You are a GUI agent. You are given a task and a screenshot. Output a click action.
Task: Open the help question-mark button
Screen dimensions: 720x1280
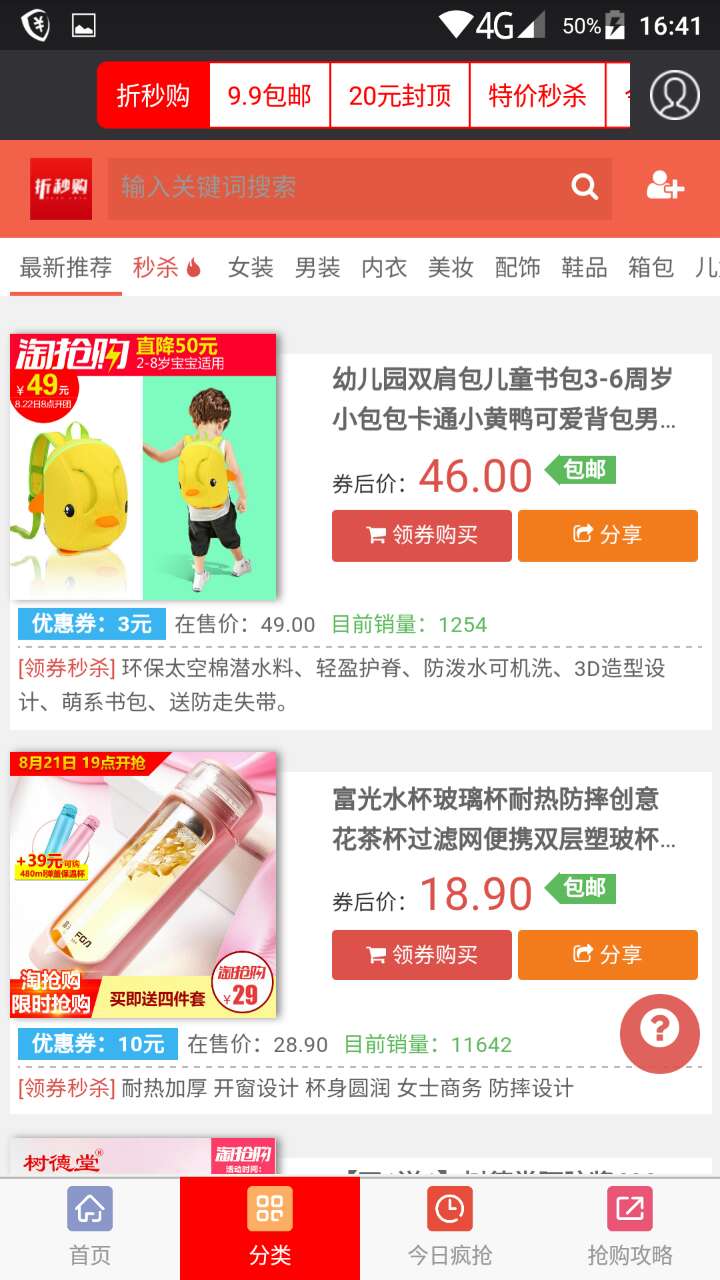(x=660, y=1033)
